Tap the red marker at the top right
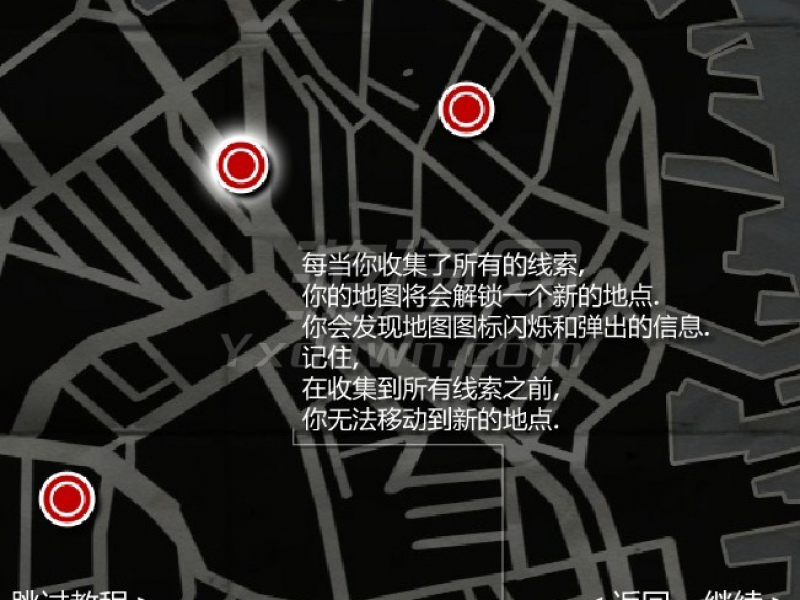The height and width of the screenshot is (600, 800). (466, 109)
